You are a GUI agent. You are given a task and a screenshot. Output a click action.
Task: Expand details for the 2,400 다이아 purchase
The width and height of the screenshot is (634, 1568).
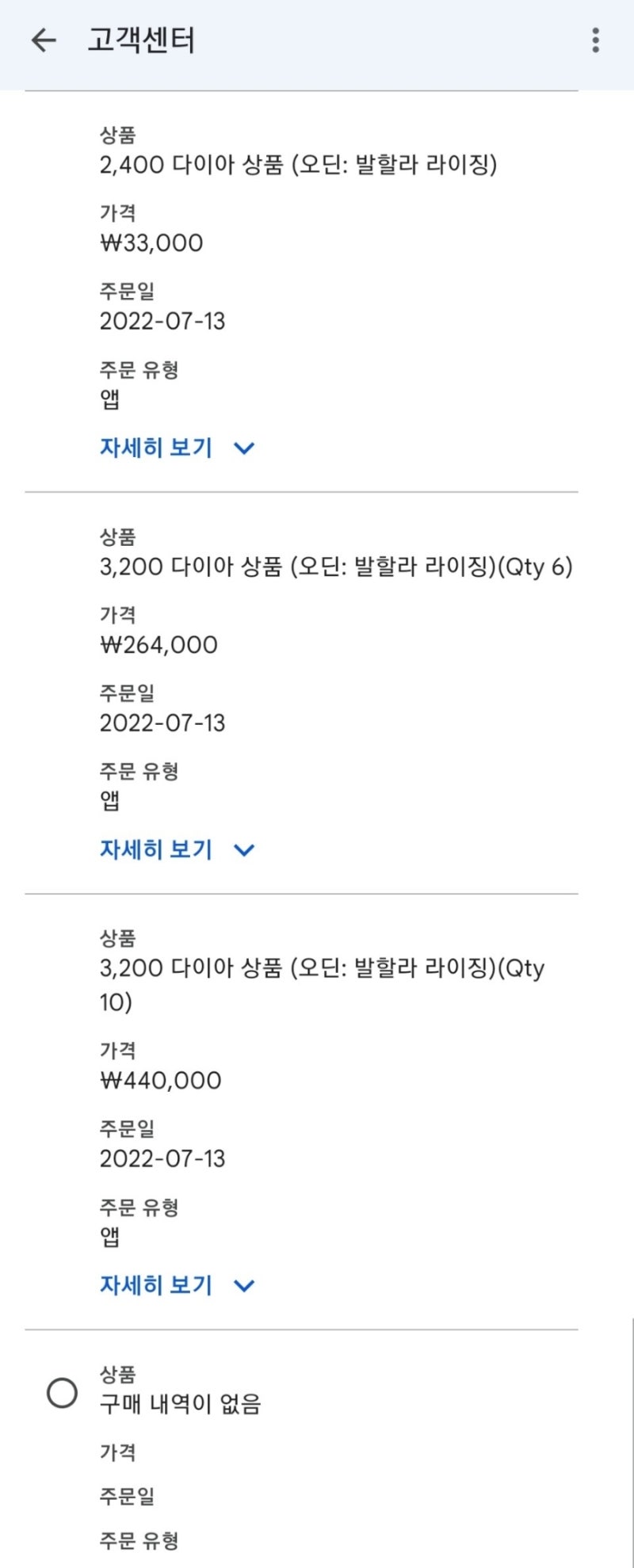point(155,448)
